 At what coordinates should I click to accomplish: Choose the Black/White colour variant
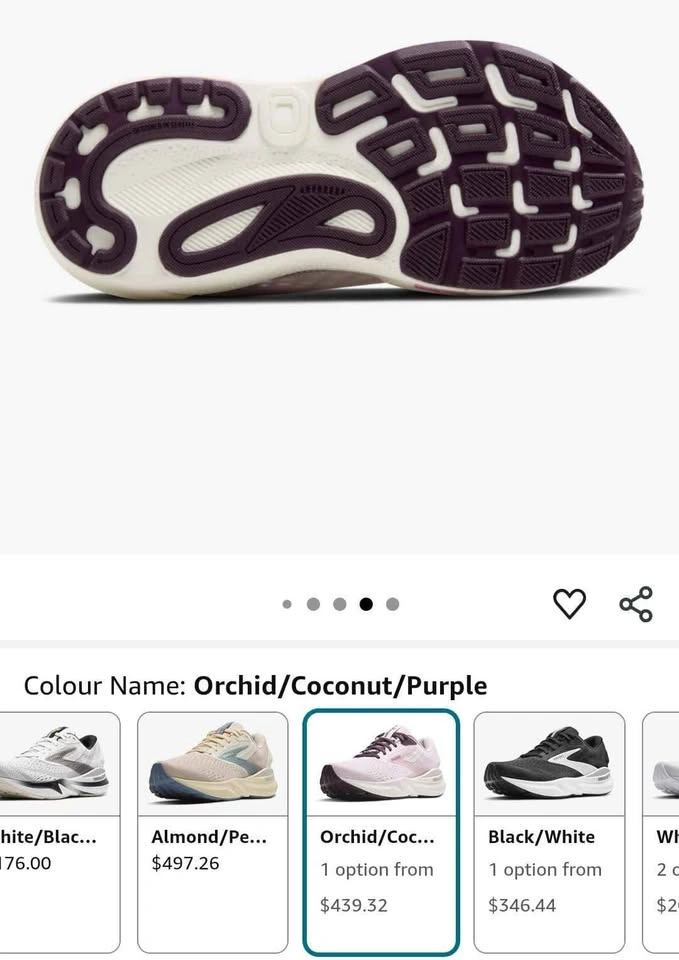[549, 832]
